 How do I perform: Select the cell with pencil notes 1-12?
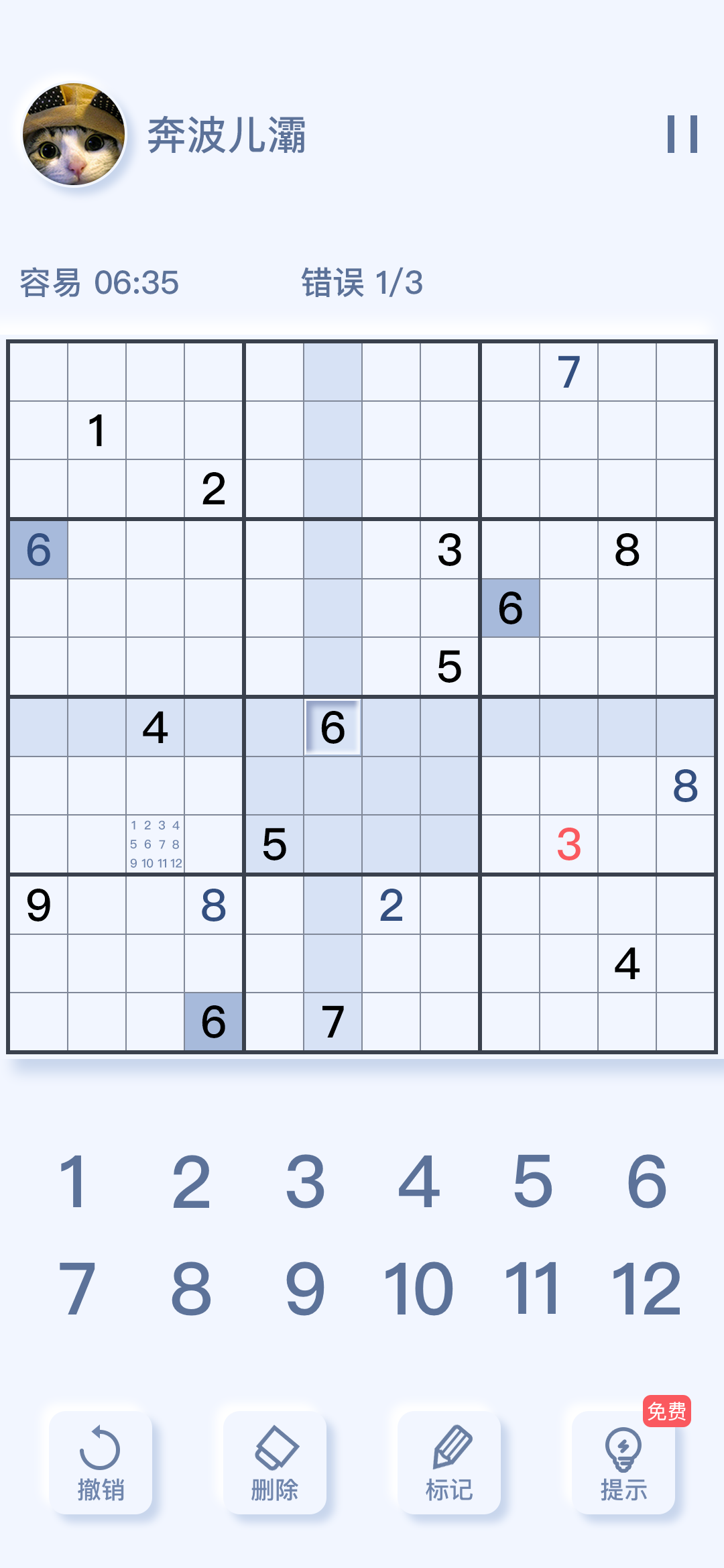156,844
